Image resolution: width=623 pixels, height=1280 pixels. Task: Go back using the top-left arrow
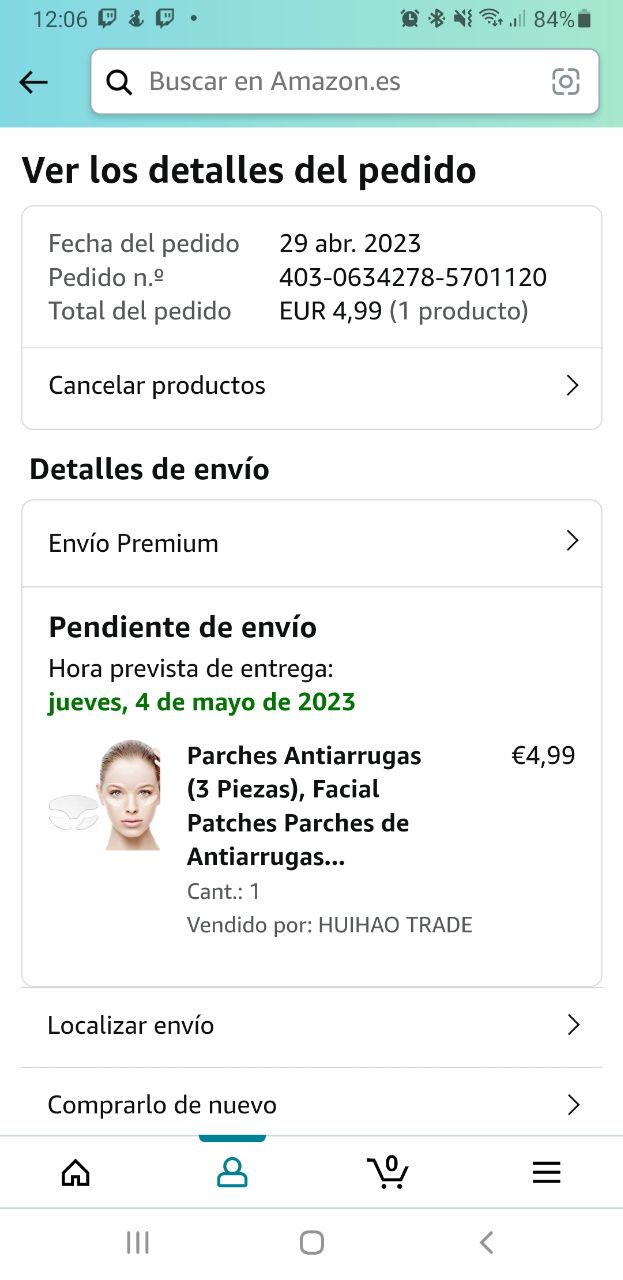point(34,82)
